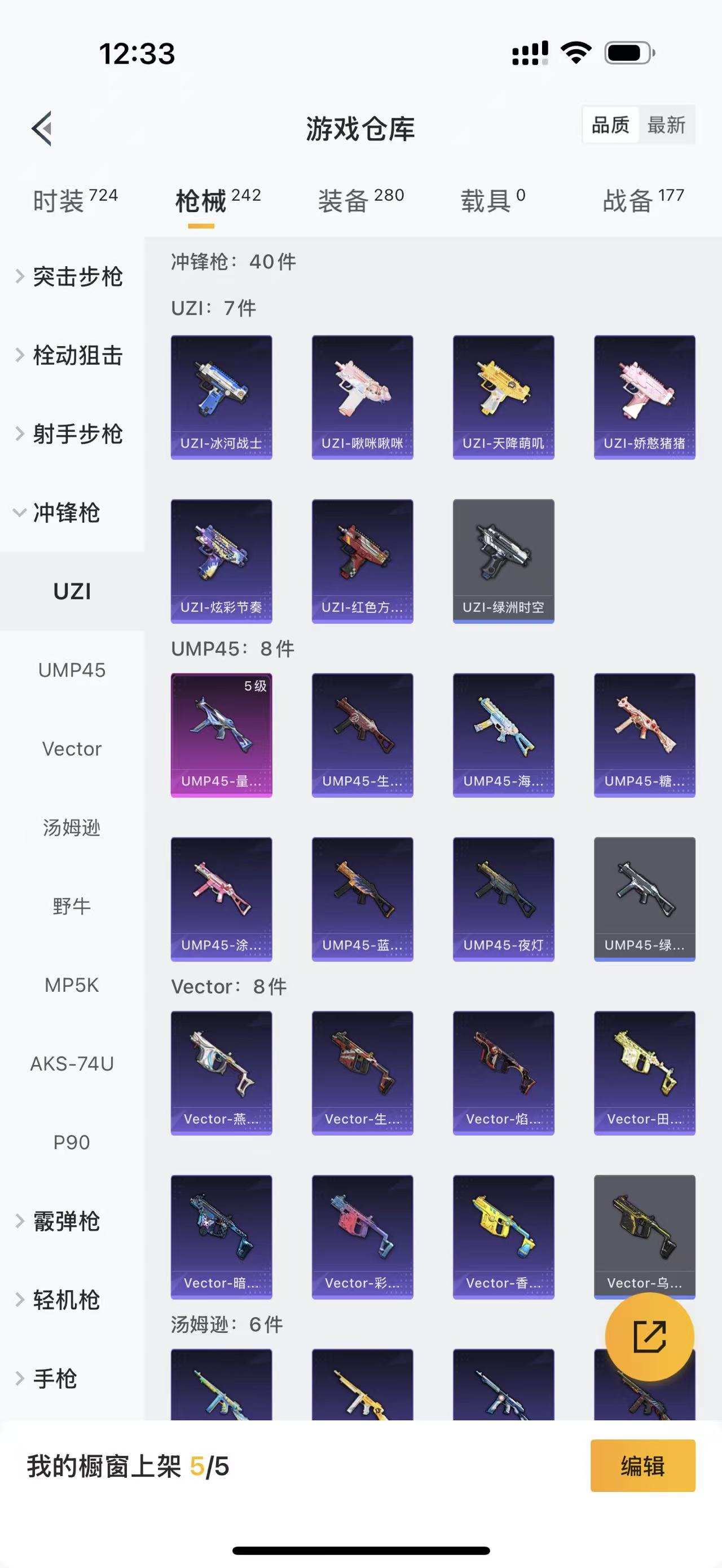Switch to the 装备 tab

(360, 200)
